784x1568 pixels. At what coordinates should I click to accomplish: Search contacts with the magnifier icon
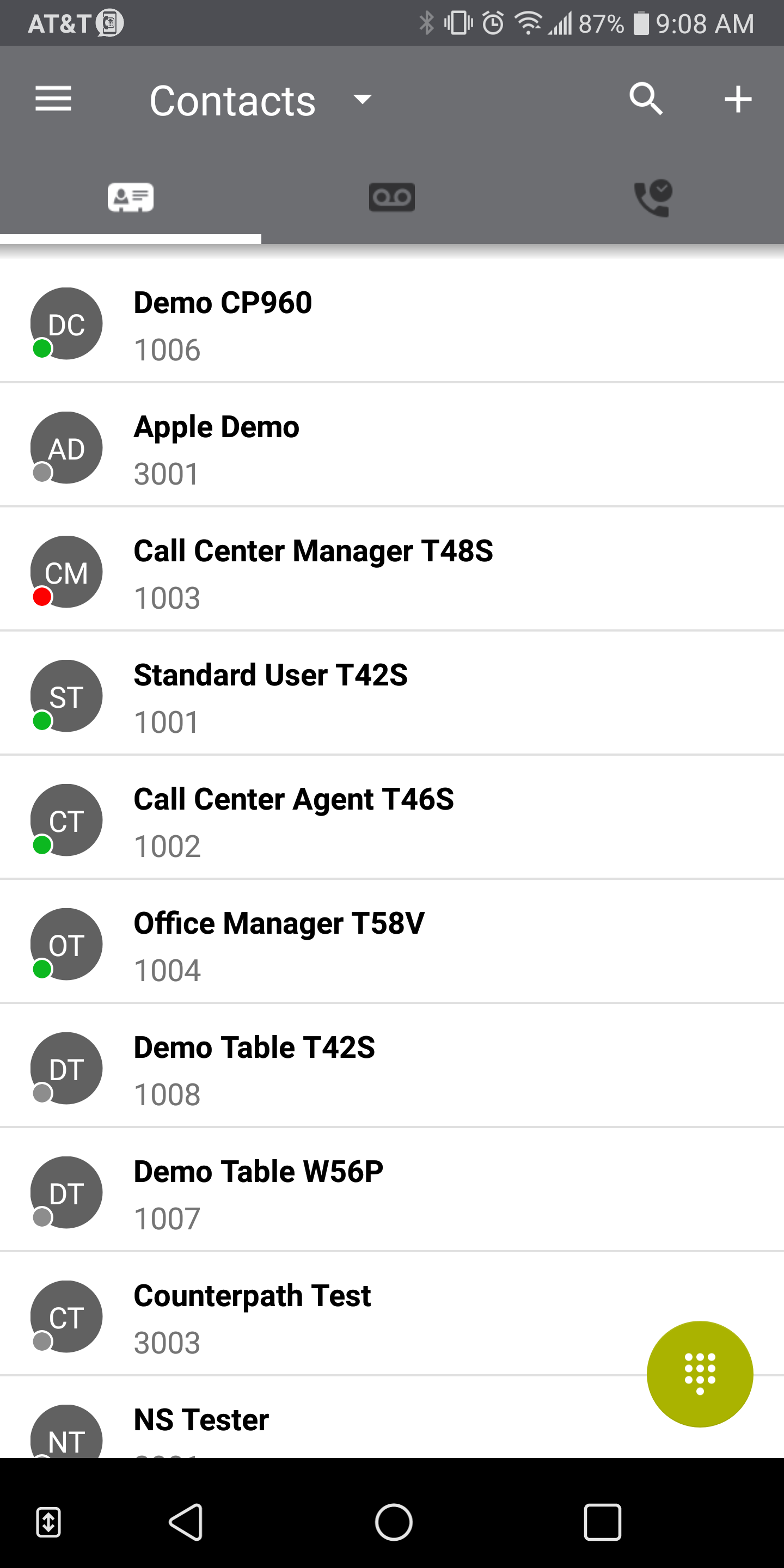pyautogui.click(x=646, y=99)
